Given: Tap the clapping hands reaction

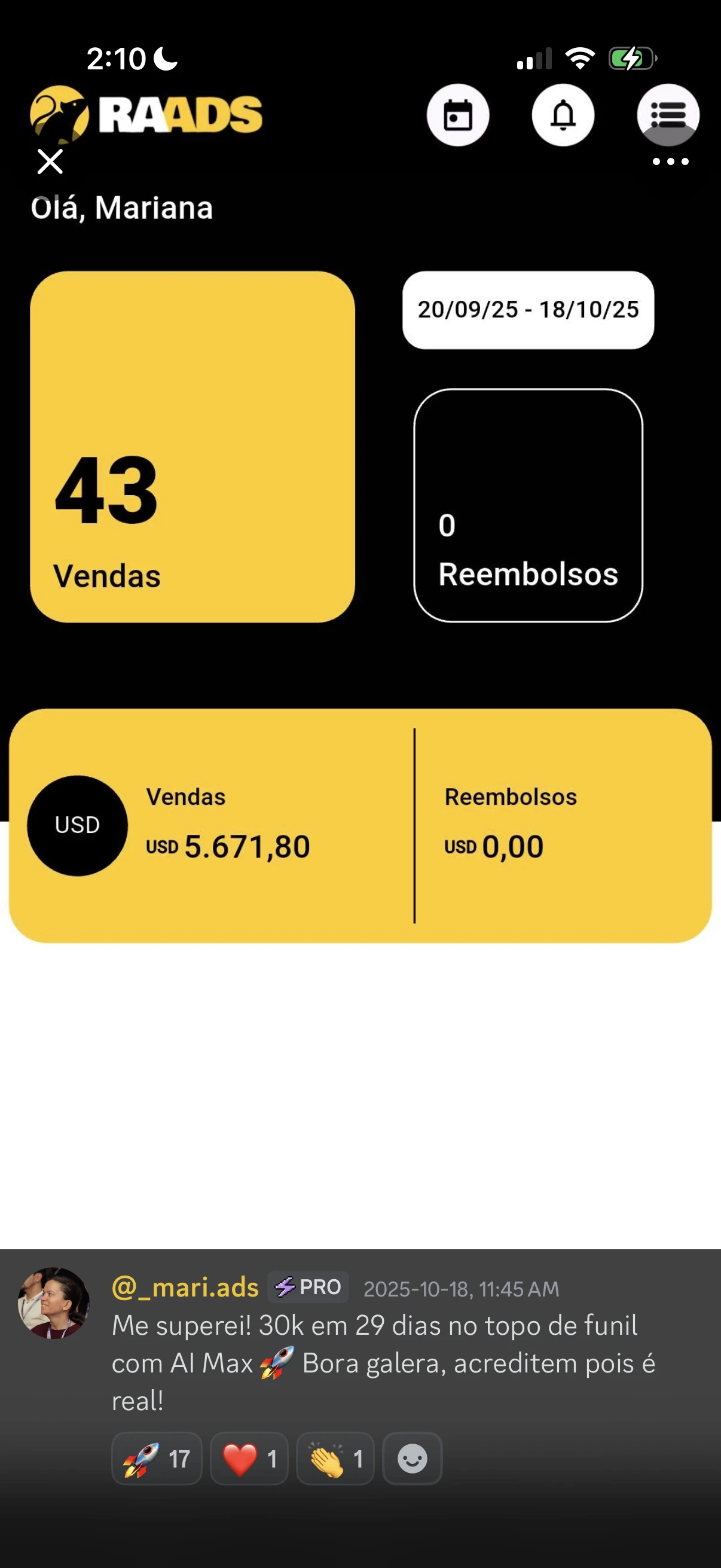Looking at the screenshot, I should click(x=335, y=1459).
